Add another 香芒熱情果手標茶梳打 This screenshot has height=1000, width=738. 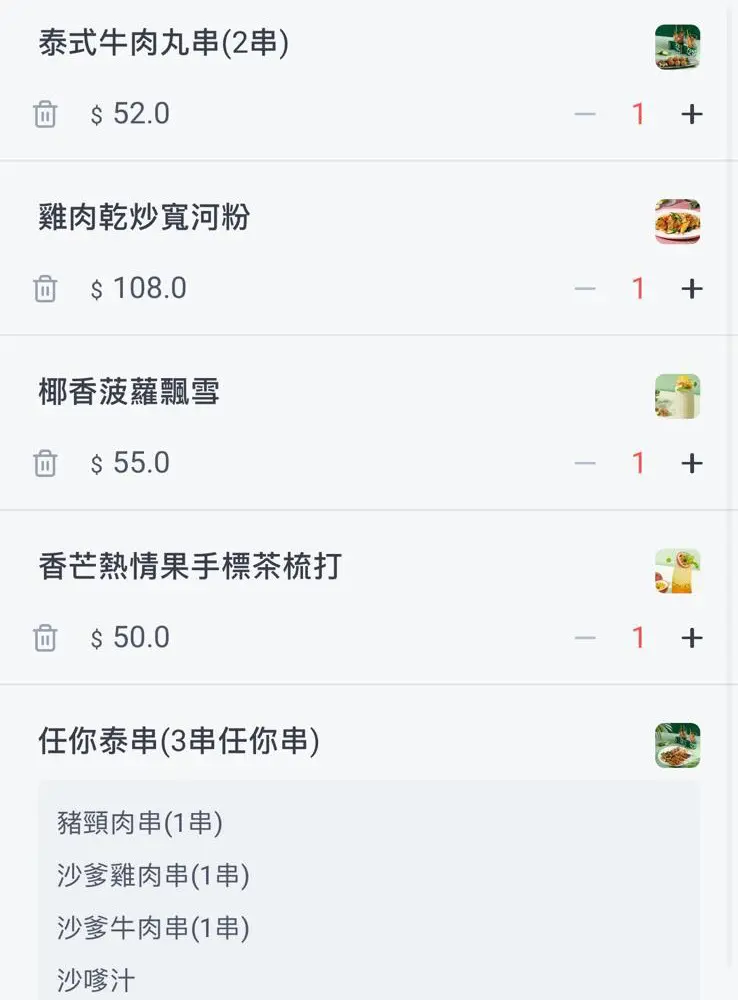692,638
